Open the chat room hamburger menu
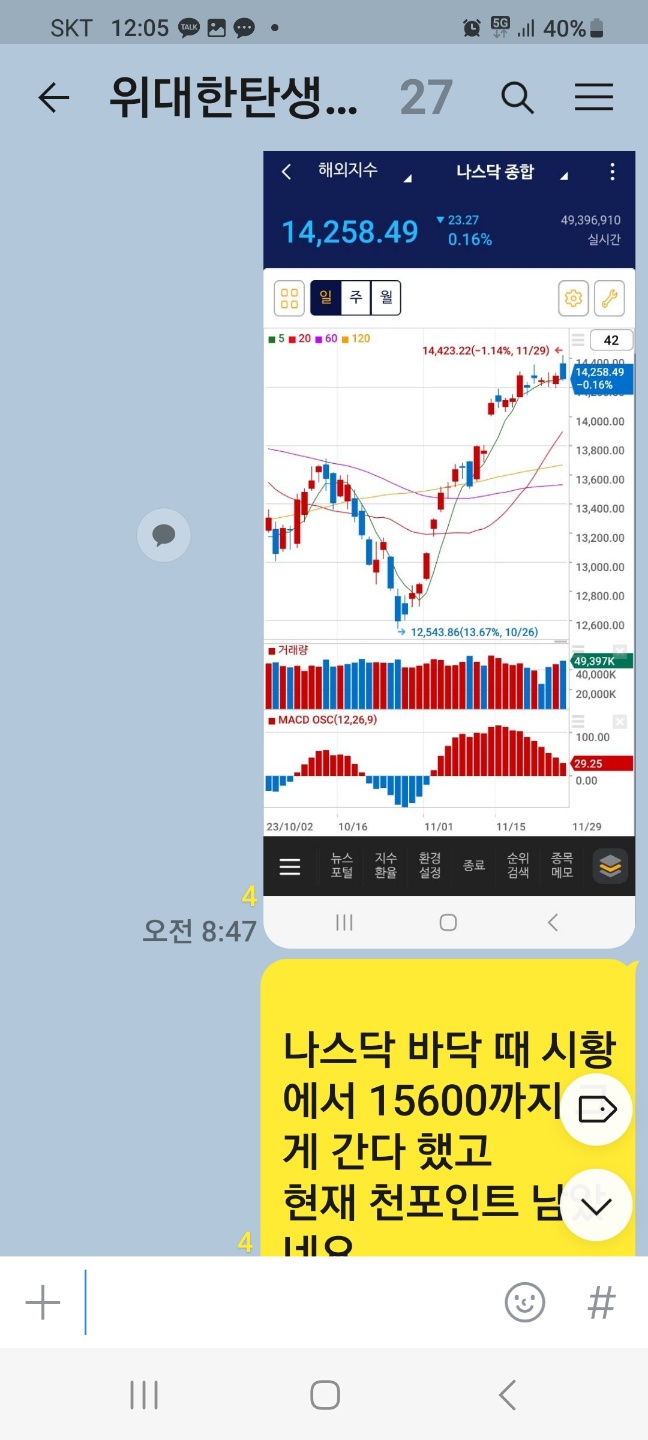 593,98
